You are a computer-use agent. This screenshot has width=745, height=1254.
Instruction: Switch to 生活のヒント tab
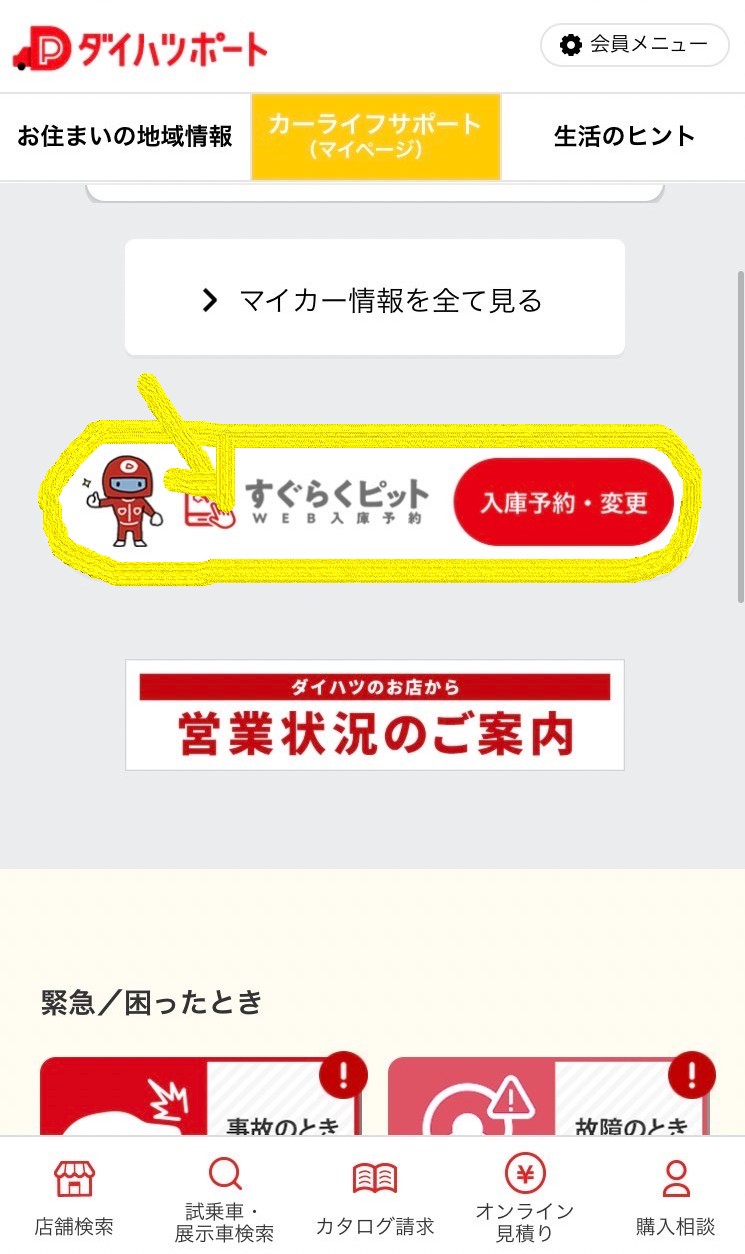pos(624,137)
